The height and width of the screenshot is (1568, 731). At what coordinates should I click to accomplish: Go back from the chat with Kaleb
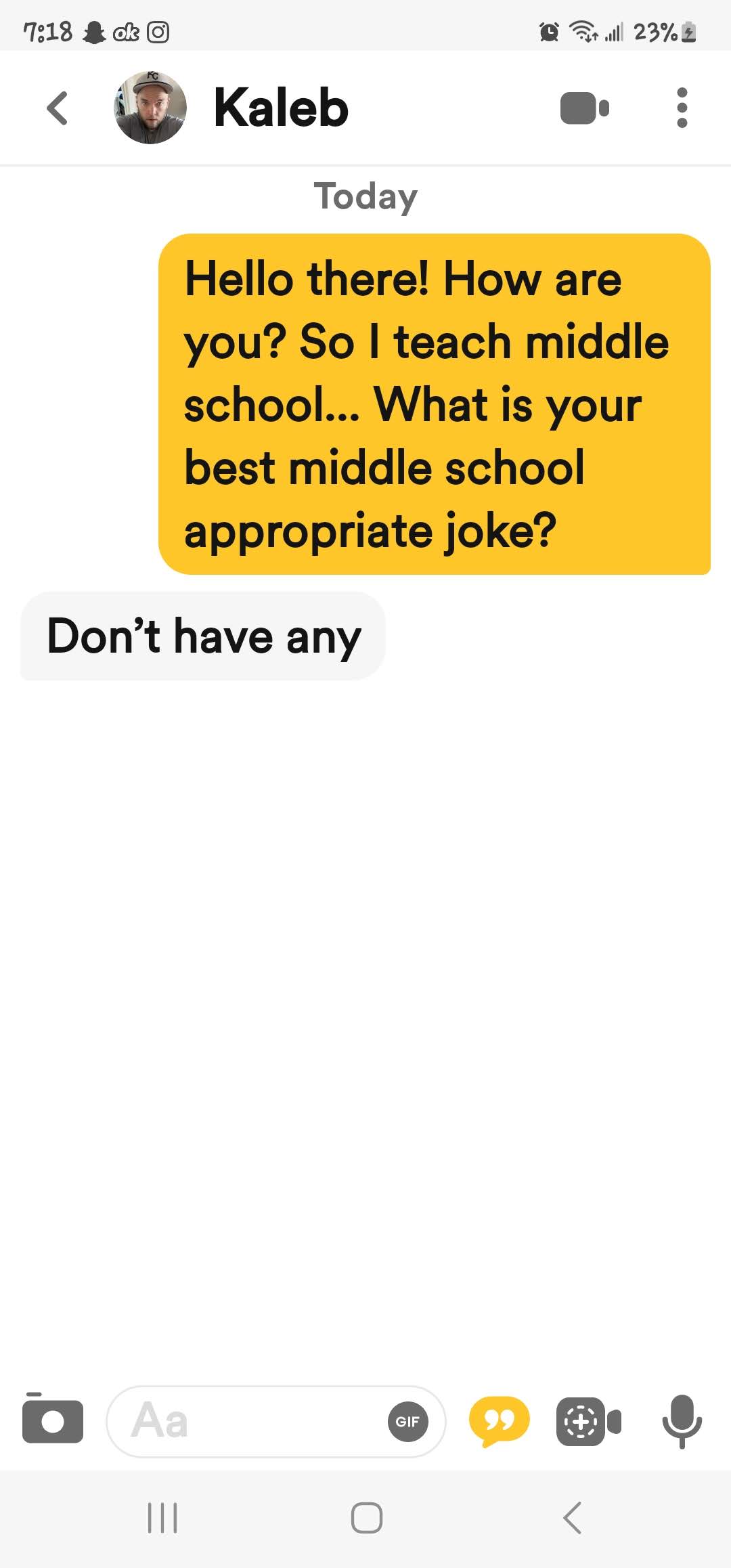pos(58,108)
